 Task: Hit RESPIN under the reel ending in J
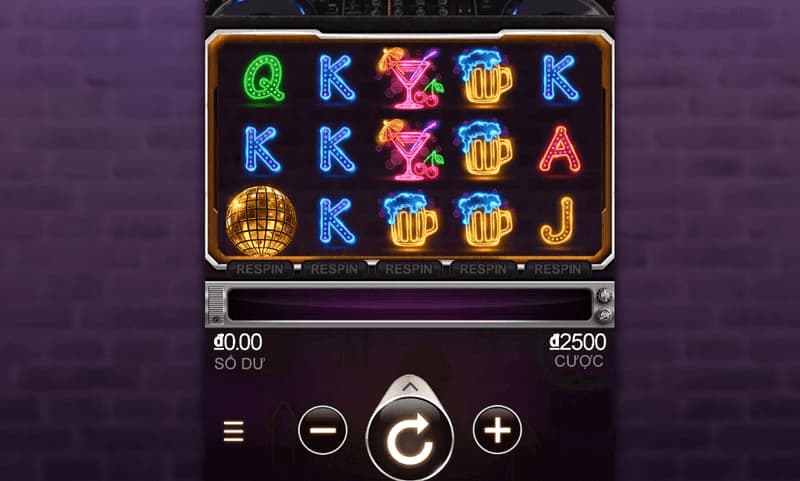tap(558, 269)
